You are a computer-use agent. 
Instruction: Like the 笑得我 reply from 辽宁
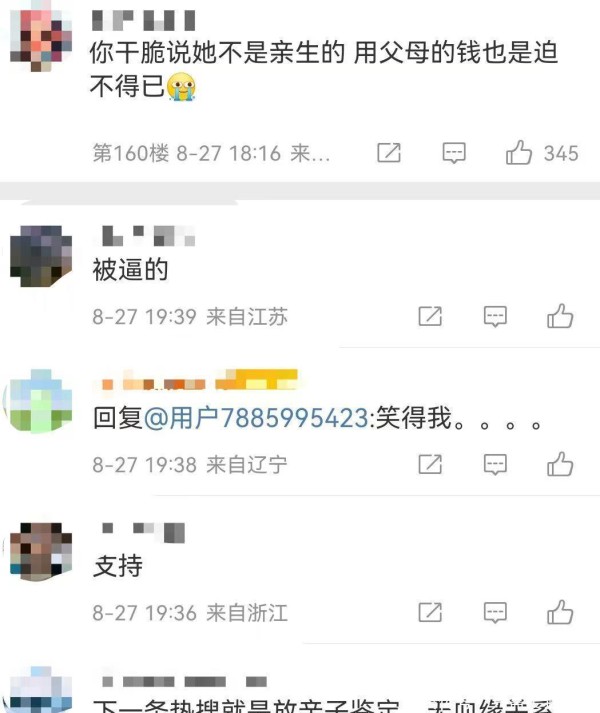(560, 464)
